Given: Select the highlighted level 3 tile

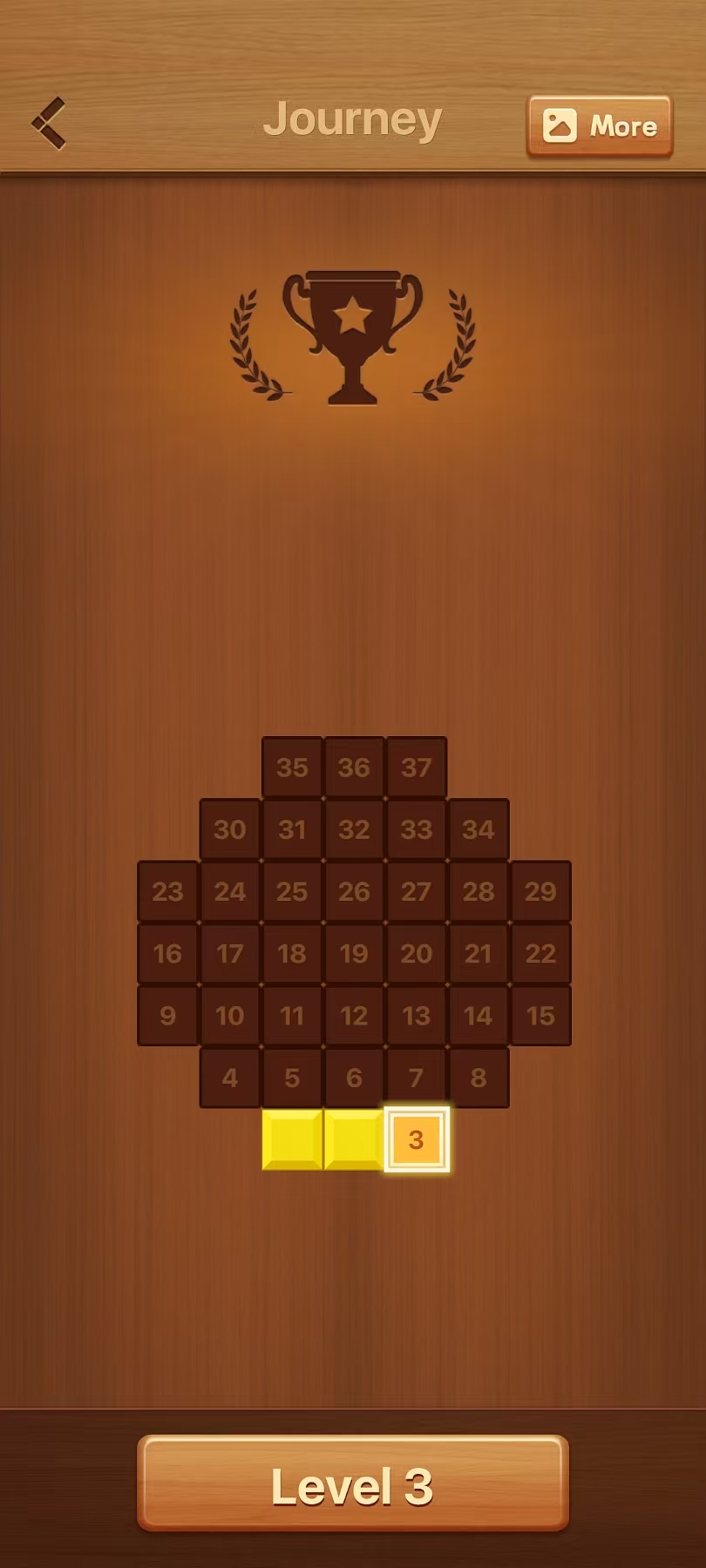Looking at the screenshot, I should tap(416, 1139).
